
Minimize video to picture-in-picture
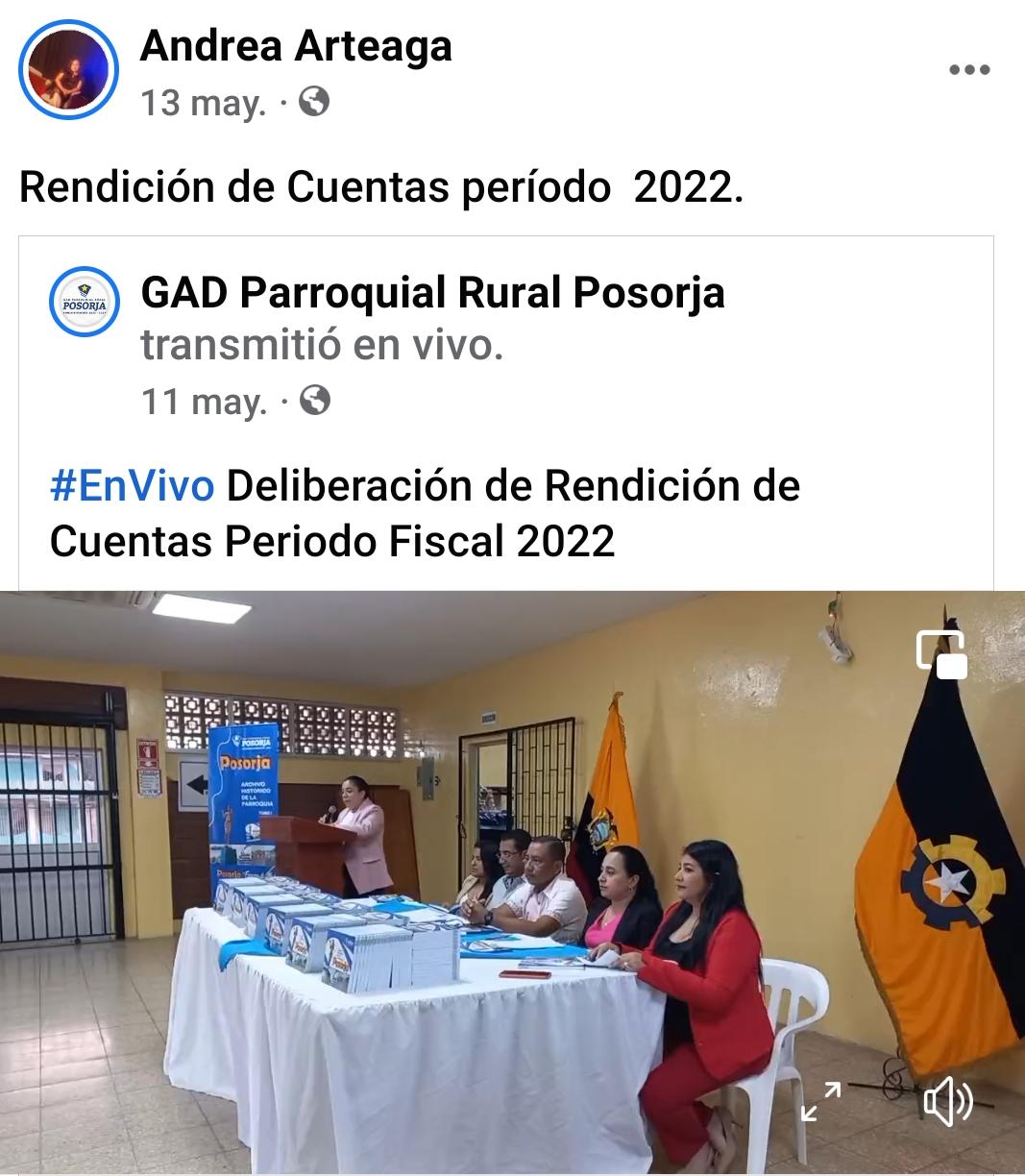point(941,654)
